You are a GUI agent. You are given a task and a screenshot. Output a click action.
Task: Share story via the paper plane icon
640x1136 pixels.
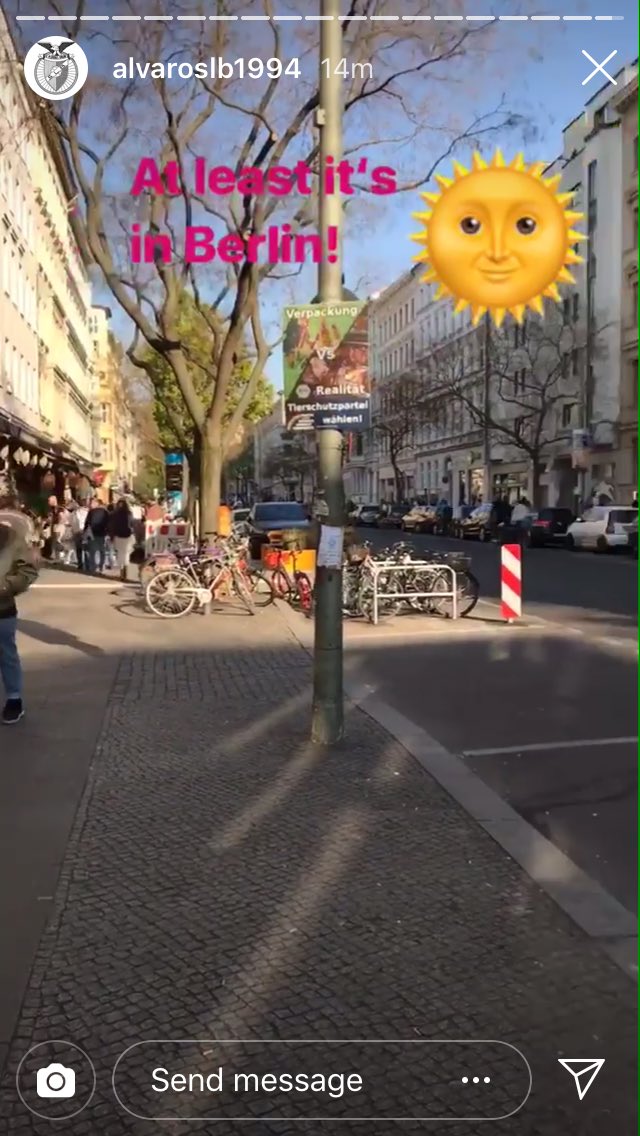click(x=581, y=1079)
